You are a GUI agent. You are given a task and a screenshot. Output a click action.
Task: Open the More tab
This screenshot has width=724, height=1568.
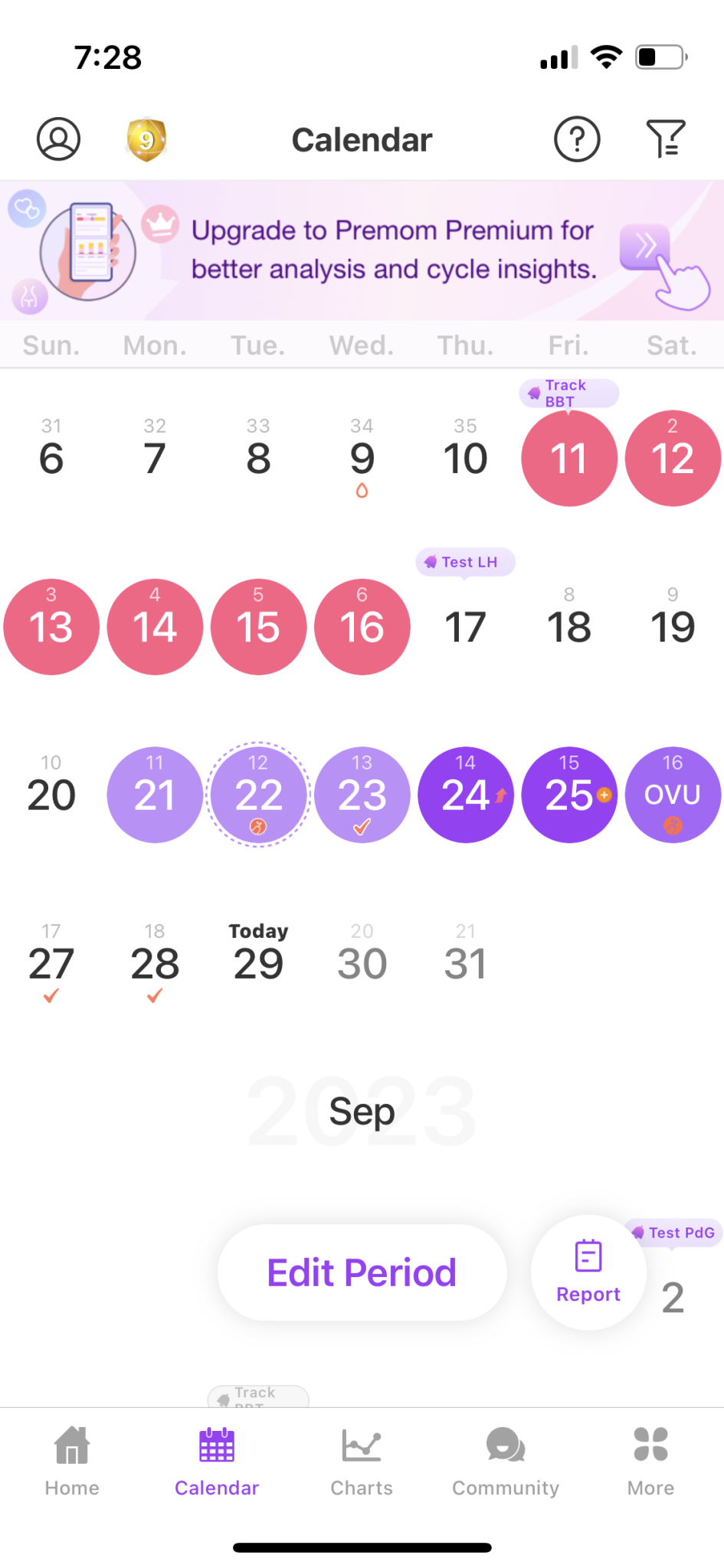click(x=650, y=1462)
